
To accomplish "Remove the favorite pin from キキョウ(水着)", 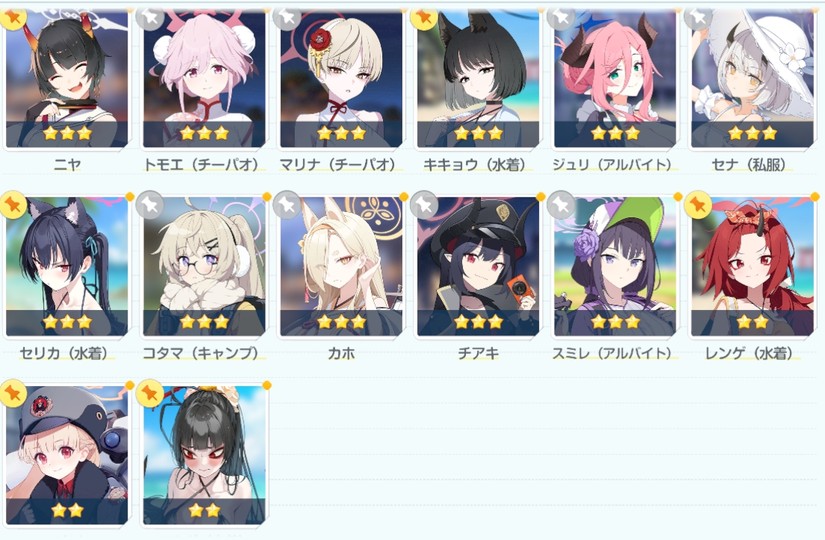I will (424, 17).
